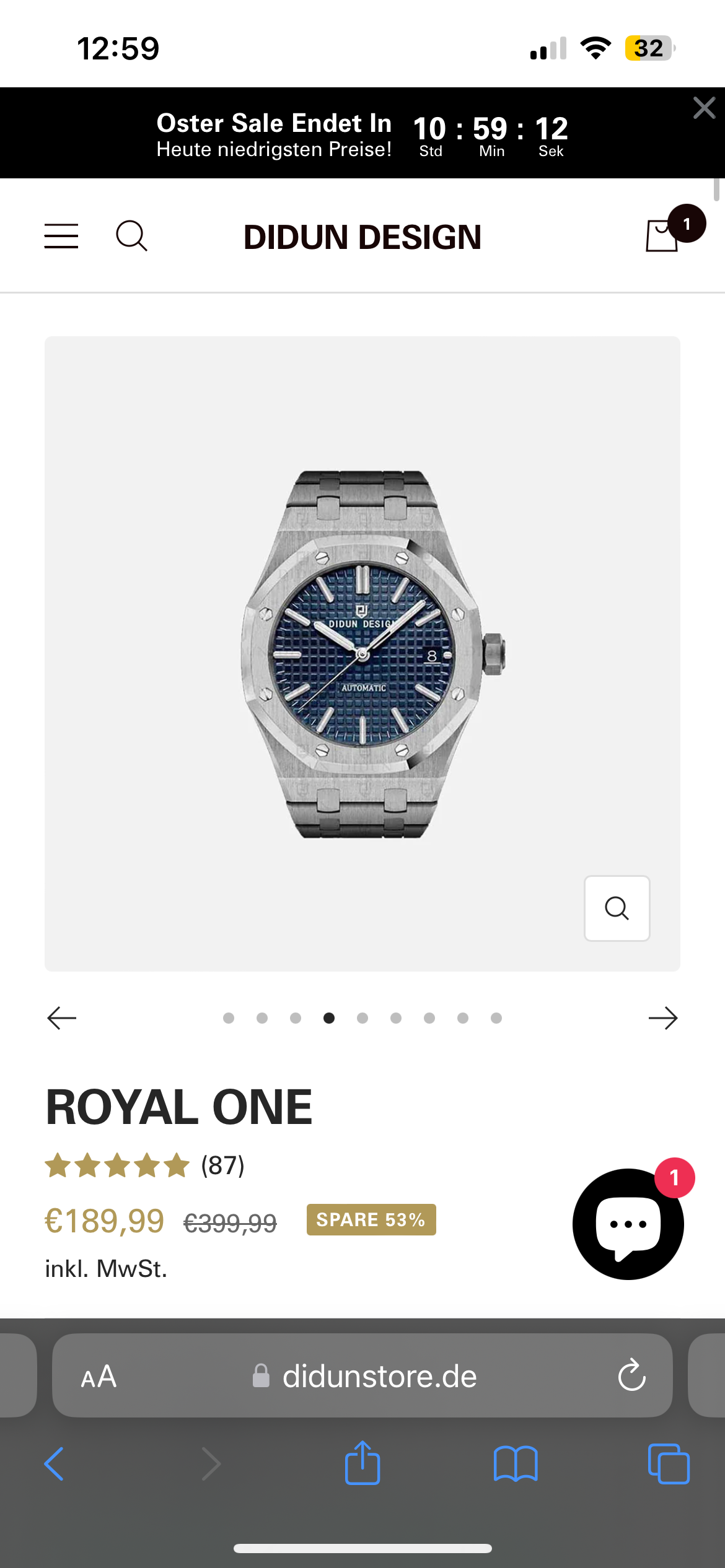The width and height of the screenshot is (725, 1568).
Task: Open the AA reader options menu
Action: tap(99, 1376)
